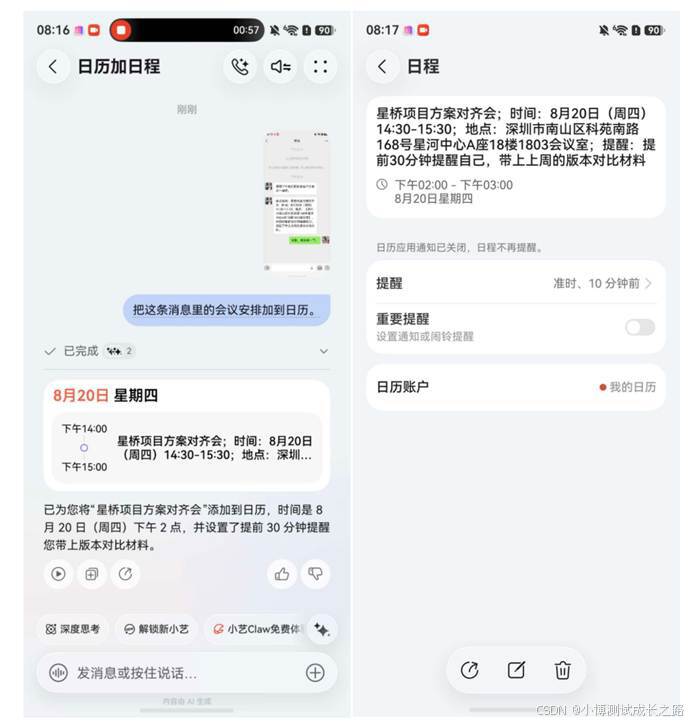This screenshot has height=724, width=692.
Task: Play the assistant's reply aloud
Action: 58,574
